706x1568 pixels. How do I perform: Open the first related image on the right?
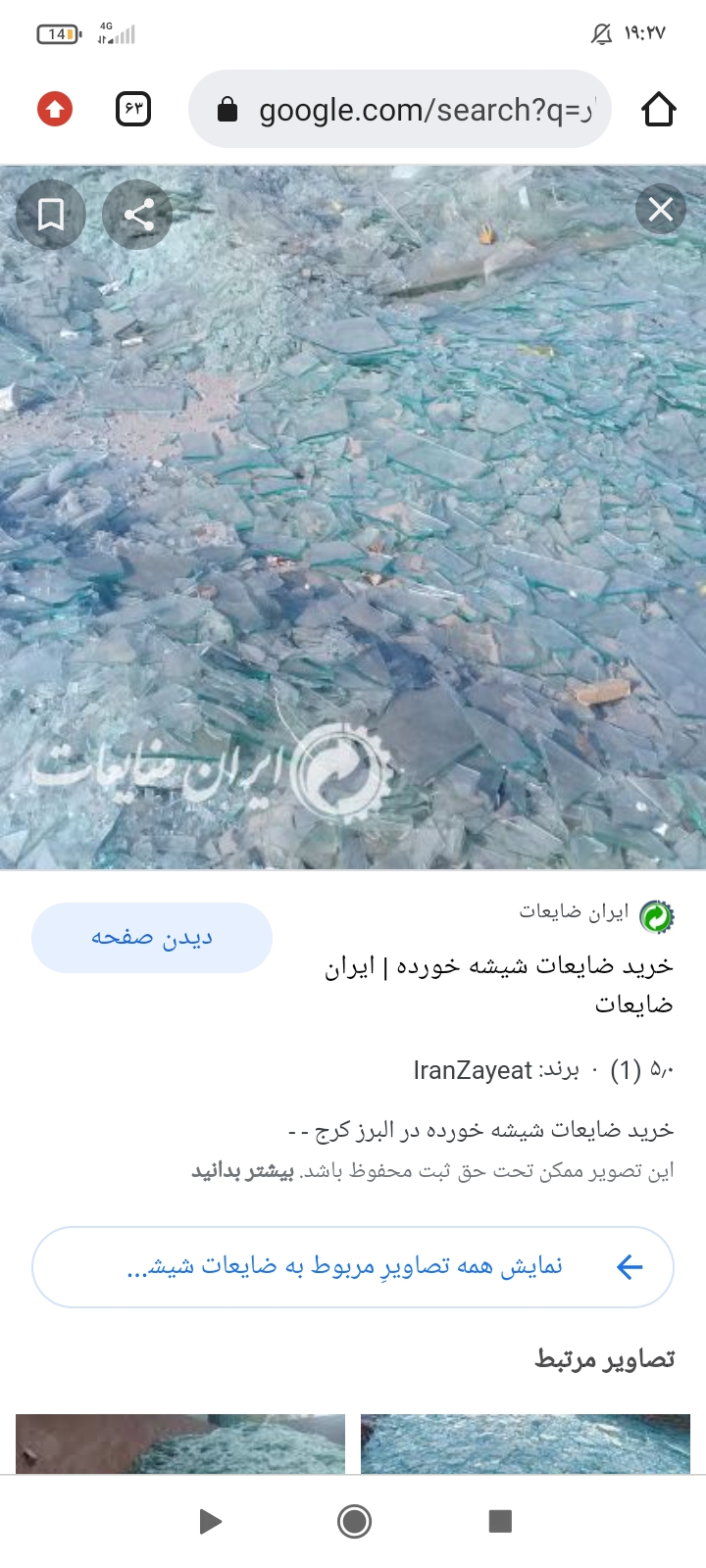click(x=526, y=1444)
